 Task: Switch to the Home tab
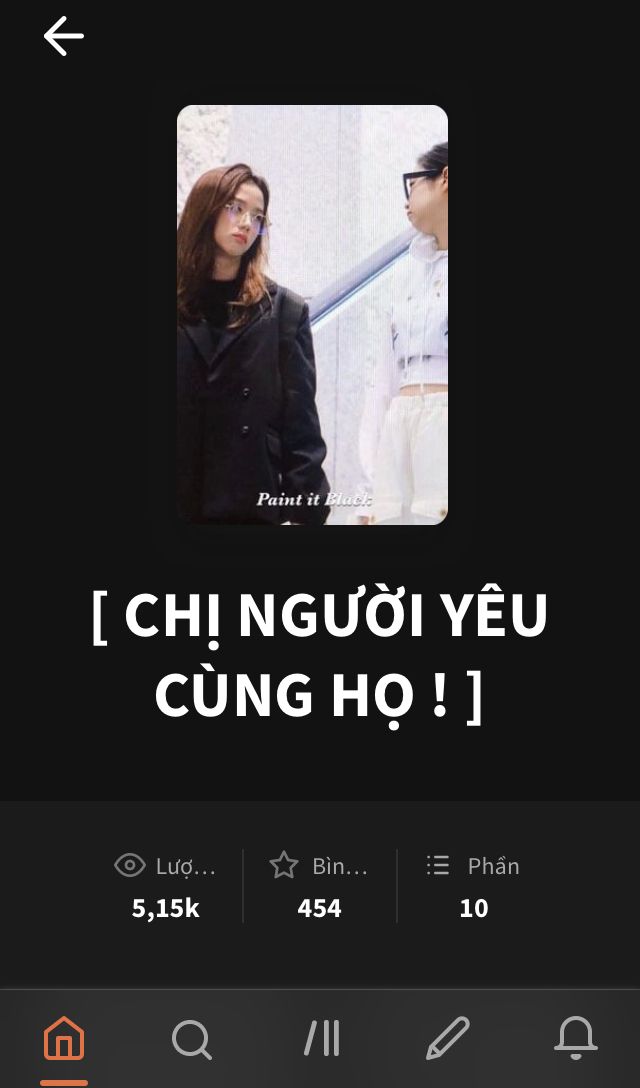(x=64, y=1039)
